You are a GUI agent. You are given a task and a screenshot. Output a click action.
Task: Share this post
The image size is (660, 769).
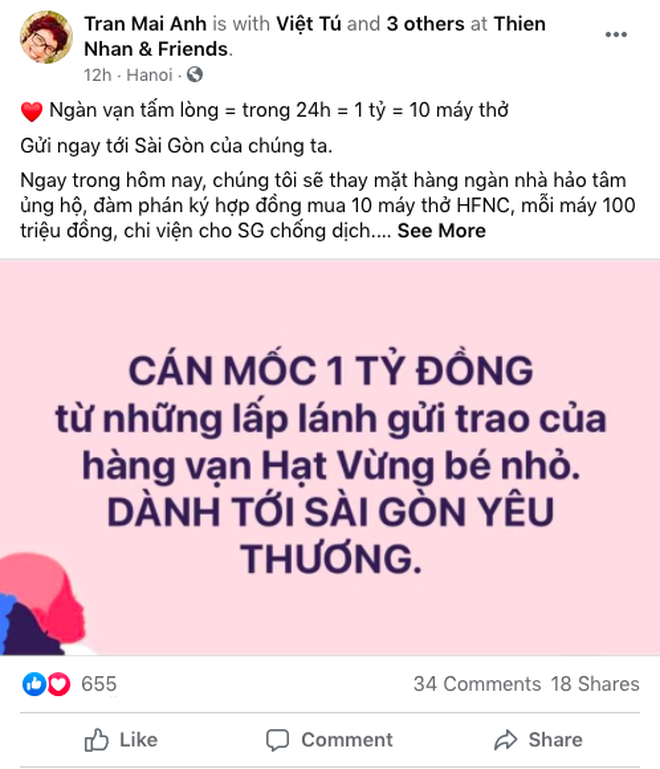[x=538, y=740]
